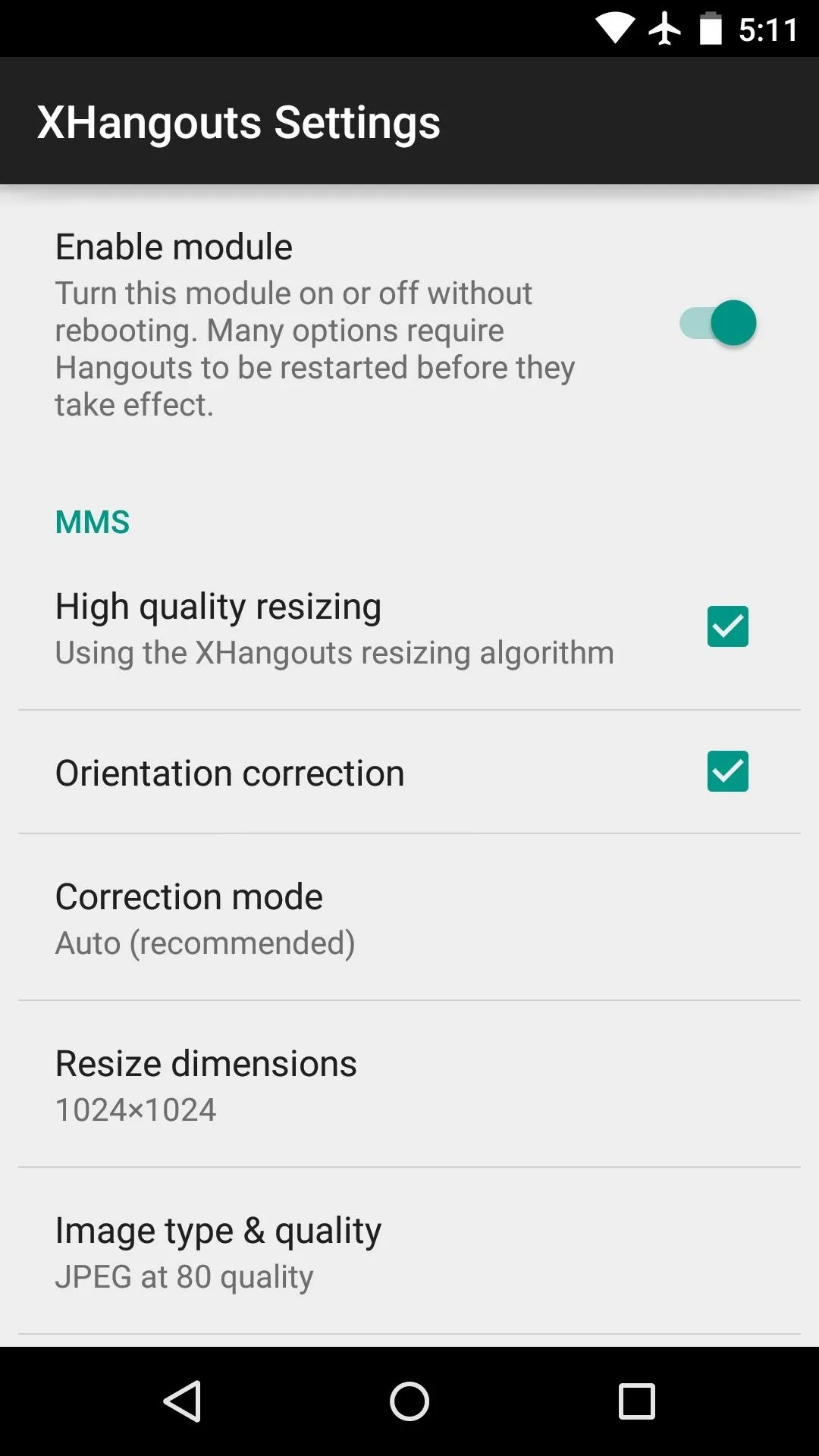Screen dimensions: 819x1456
Task: Disable the Orientation correction checkbox
Action: coord(727,771)
